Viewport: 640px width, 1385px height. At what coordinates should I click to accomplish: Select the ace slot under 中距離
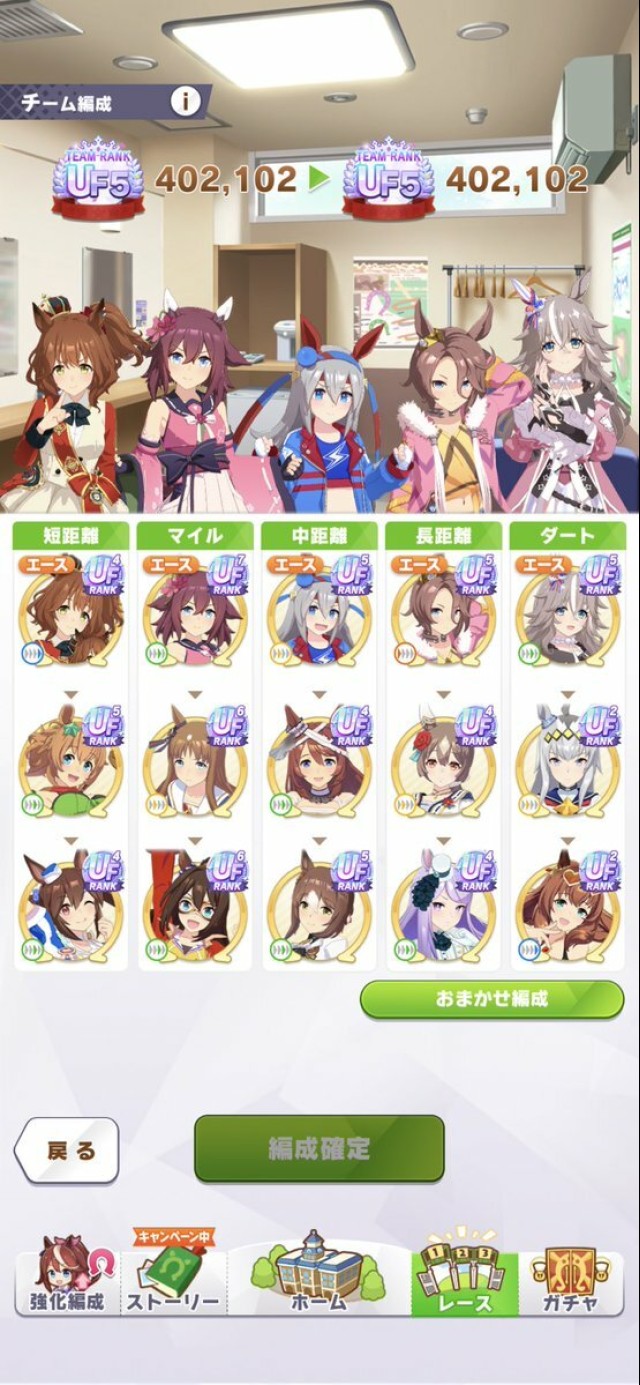(x=319, y=612)
